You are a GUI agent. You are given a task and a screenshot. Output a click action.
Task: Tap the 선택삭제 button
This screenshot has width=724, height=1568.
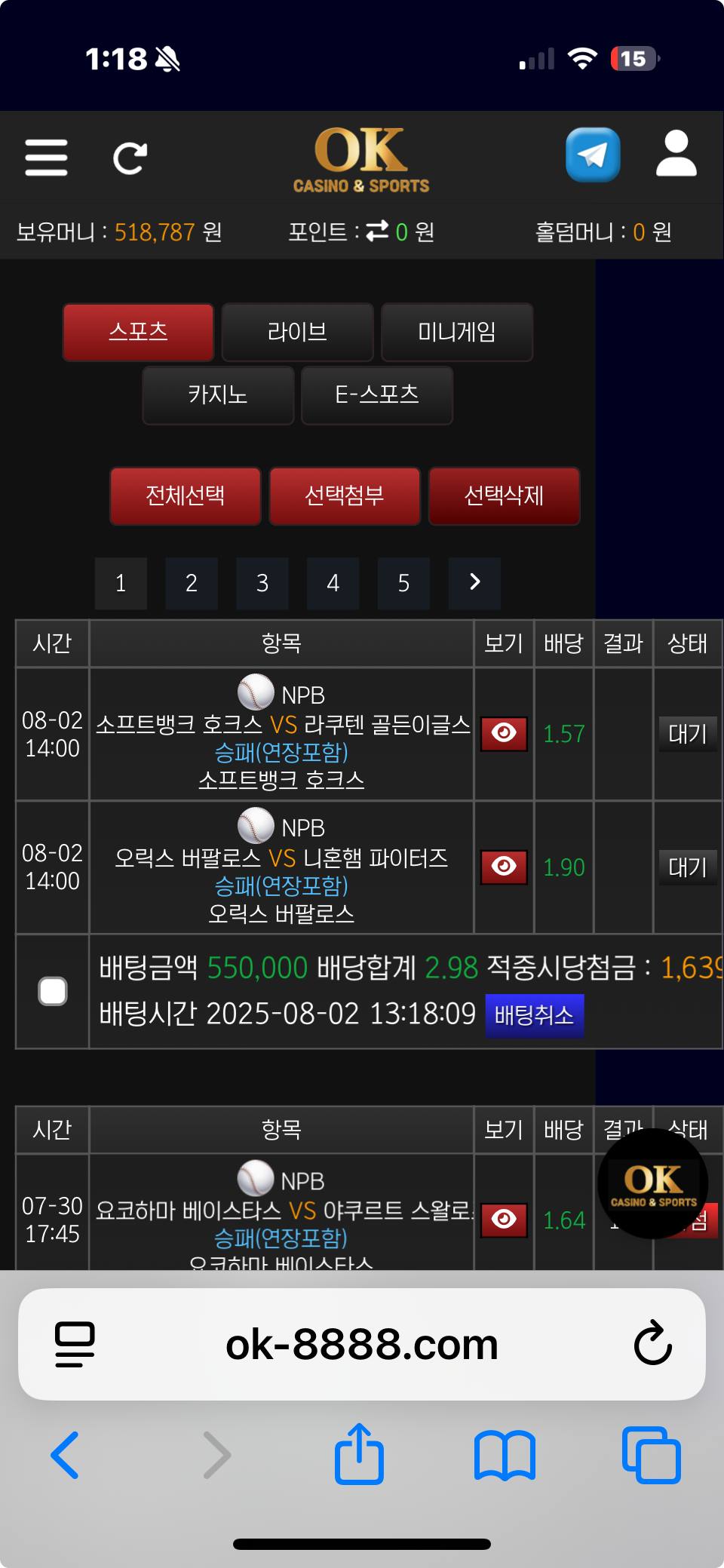coord(504,496)
